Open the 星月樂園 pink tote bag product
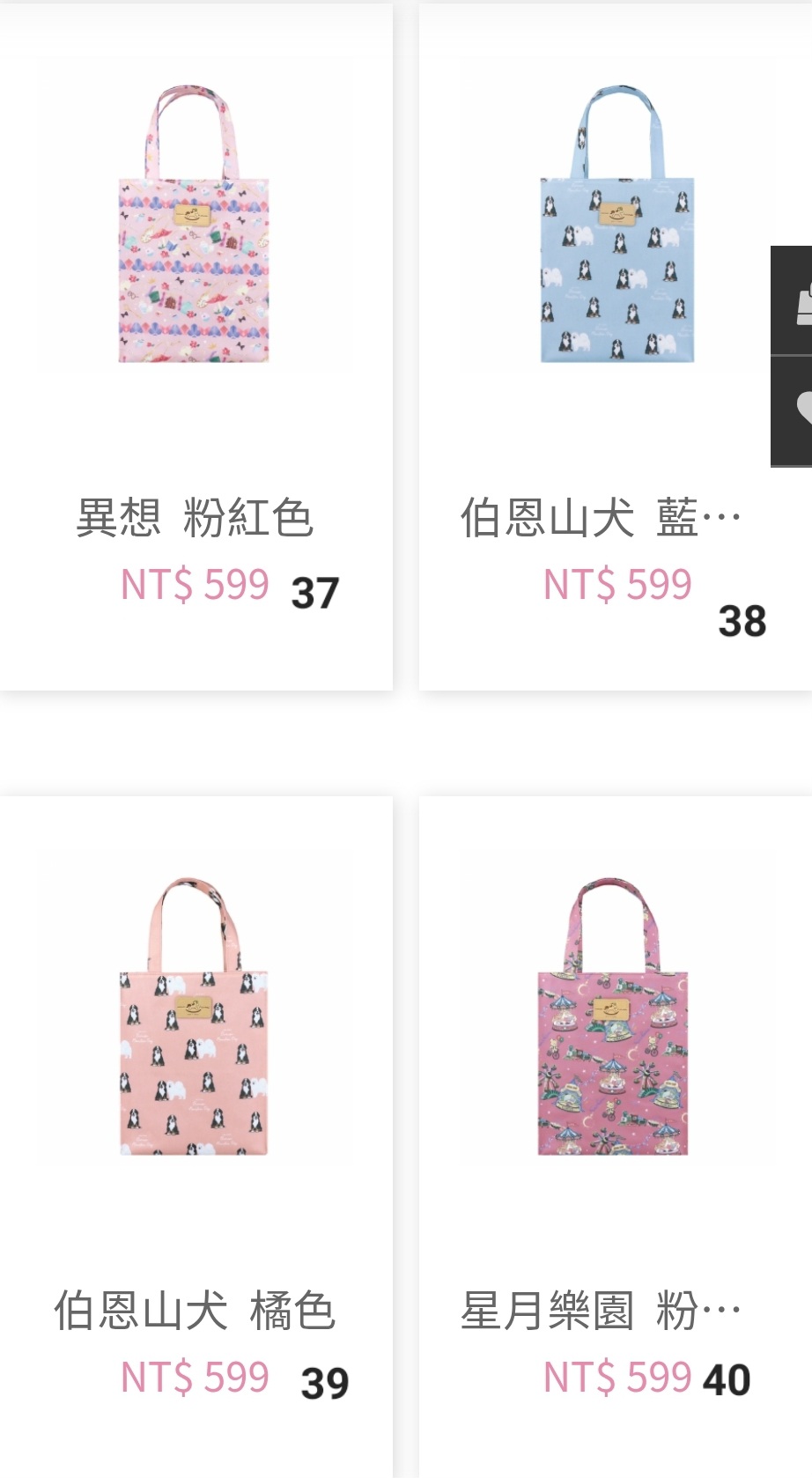The height and width of the screenshot is (1478, 812). [x=616, y=1136]
